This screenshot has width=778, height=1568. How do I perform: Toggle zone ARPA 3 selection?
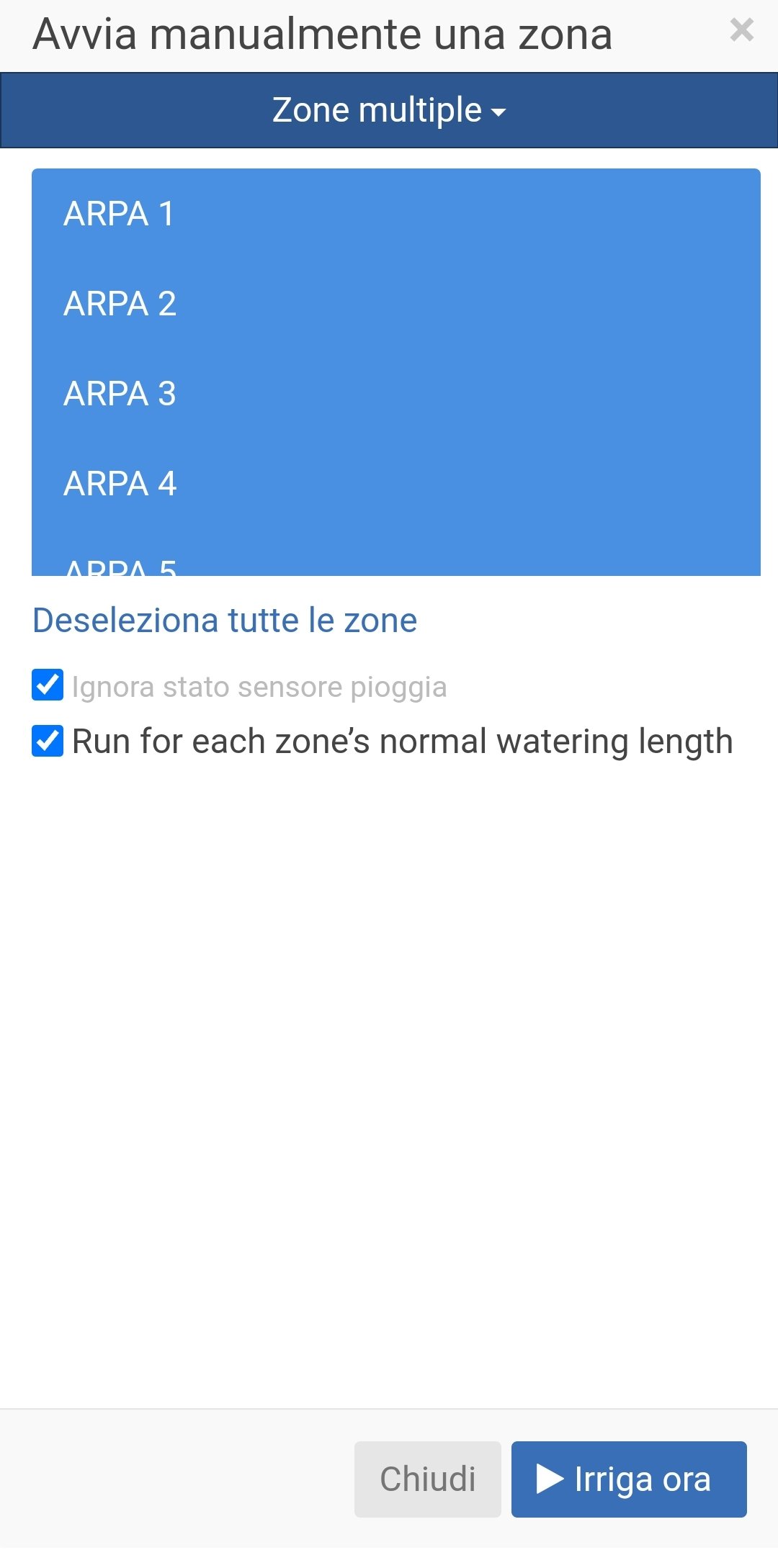[396, 394]
